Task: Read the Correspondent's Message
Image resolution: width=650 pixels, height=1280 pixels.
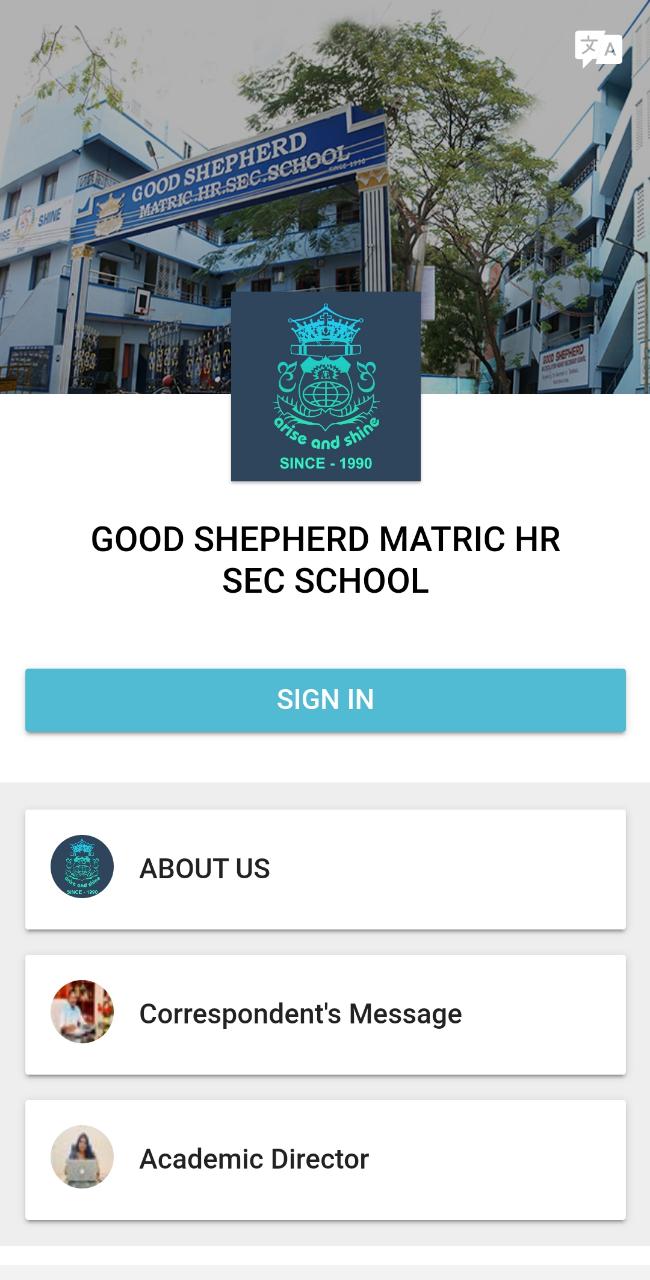Action: pos(325,1014)
